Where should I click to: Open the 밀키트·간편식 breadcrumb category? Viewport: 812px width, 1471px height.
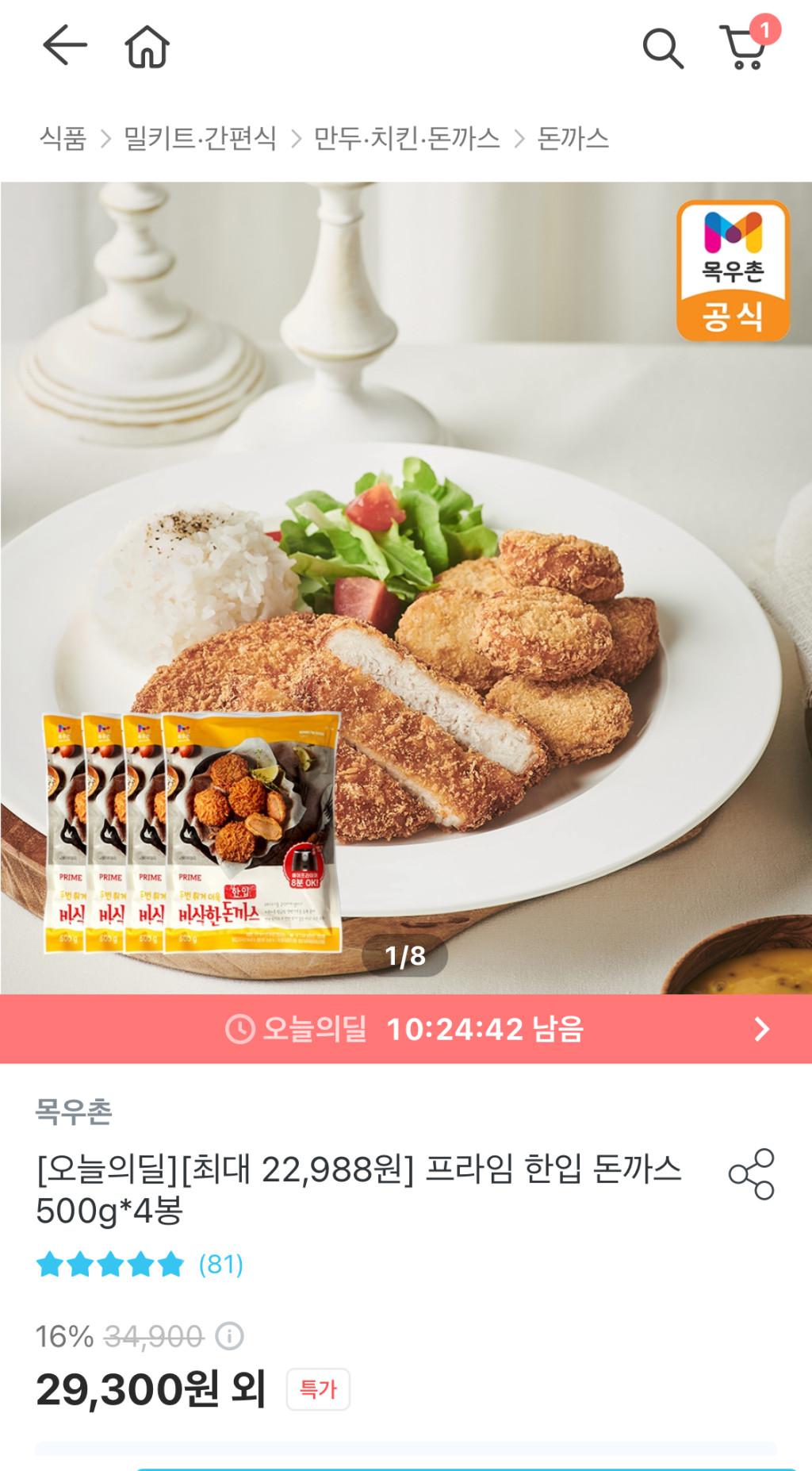tap(200, 139)
